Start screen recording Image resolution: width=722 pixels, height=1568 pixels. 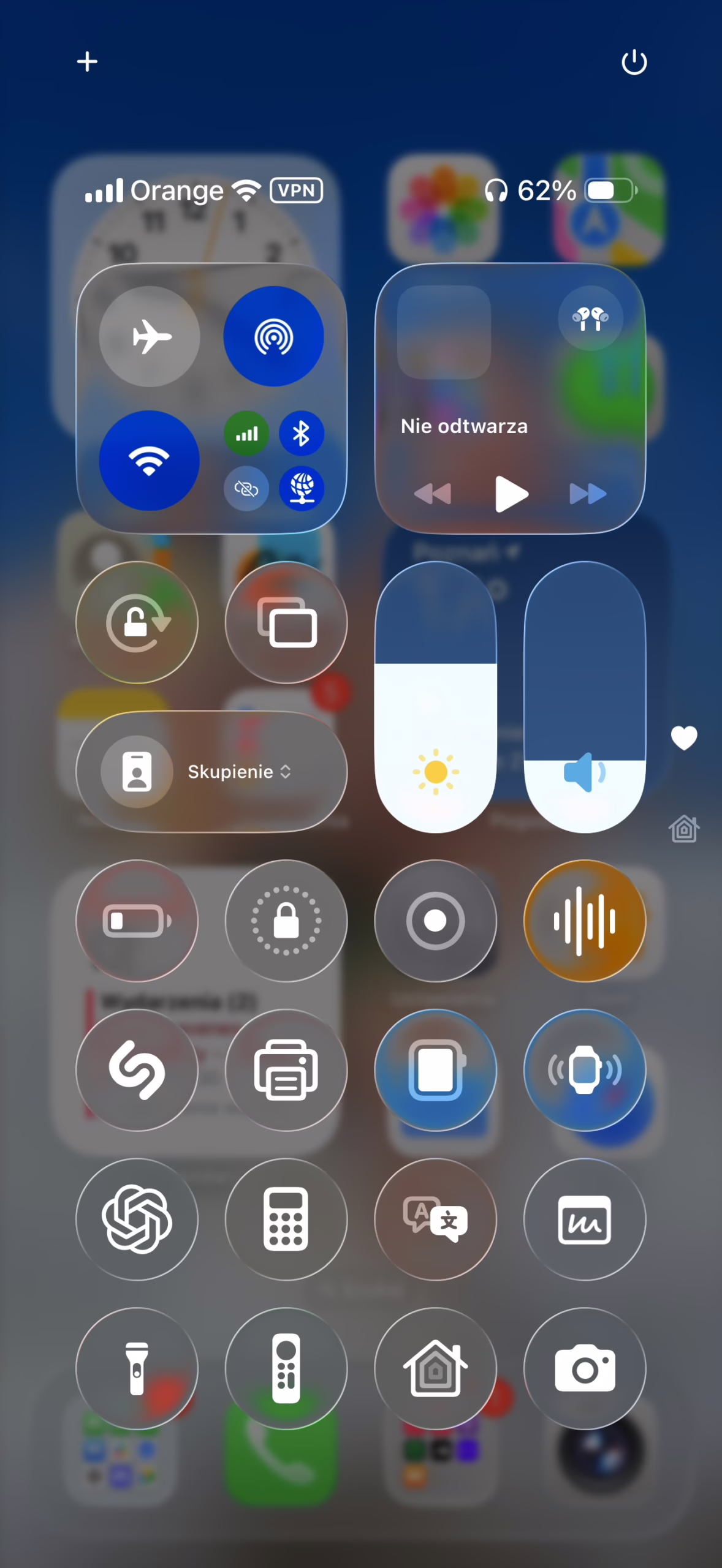point(435,921)
